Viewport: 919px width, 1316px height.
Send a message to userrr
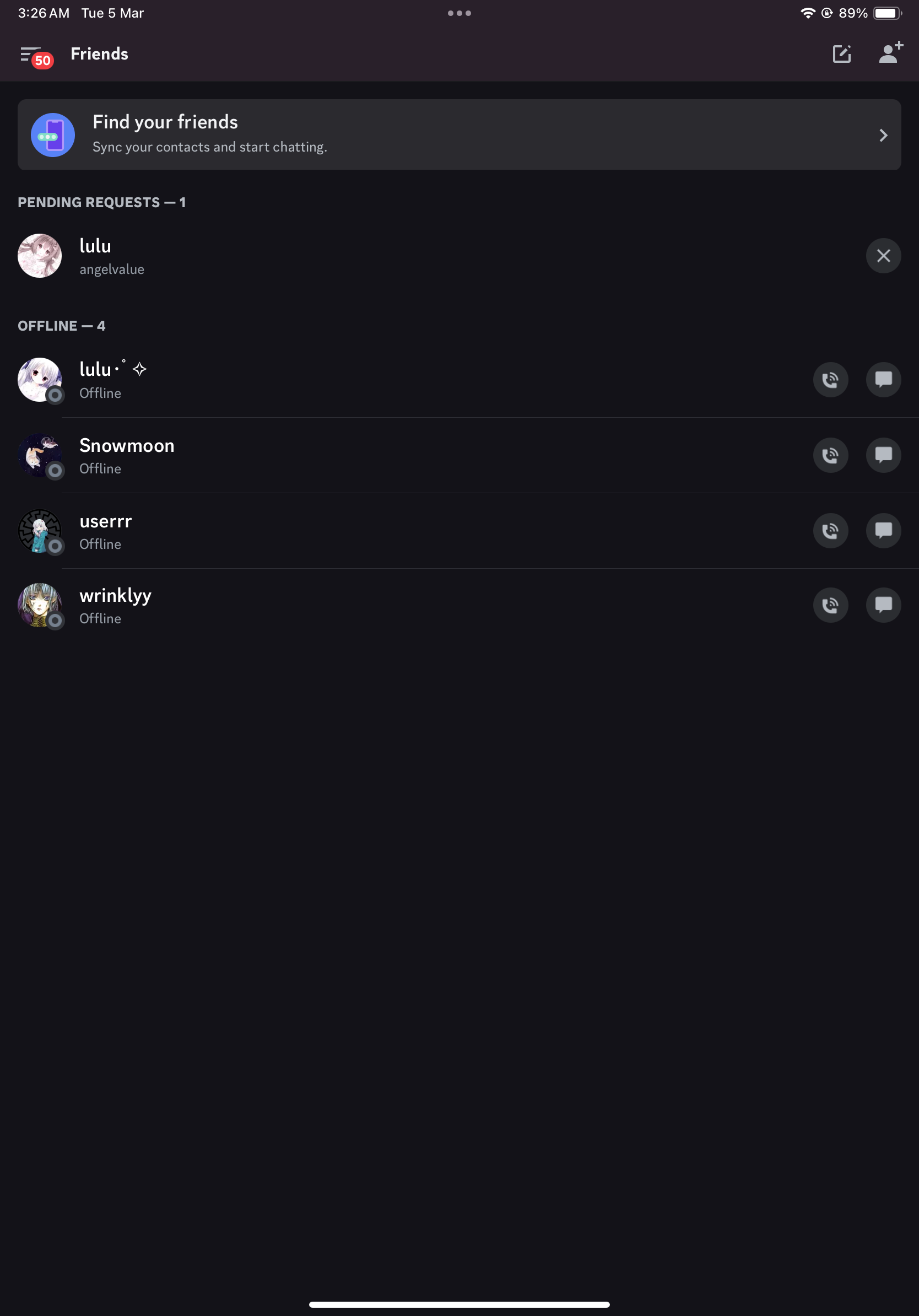pyautogui.click(x=883, y=531)
